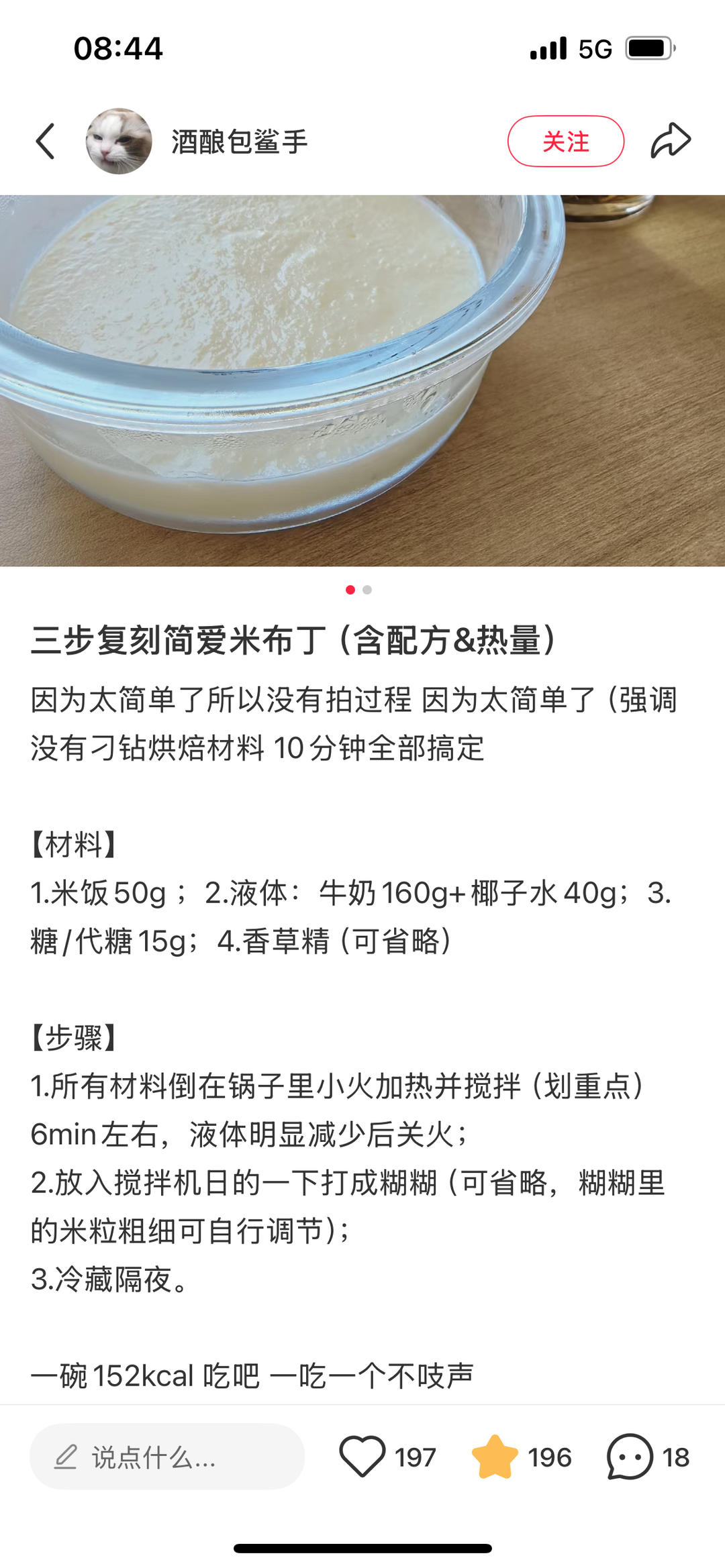This screenshot has width=725, height=1568.
Task: Open the comments bubble icon
Action: click(630, 1457)
